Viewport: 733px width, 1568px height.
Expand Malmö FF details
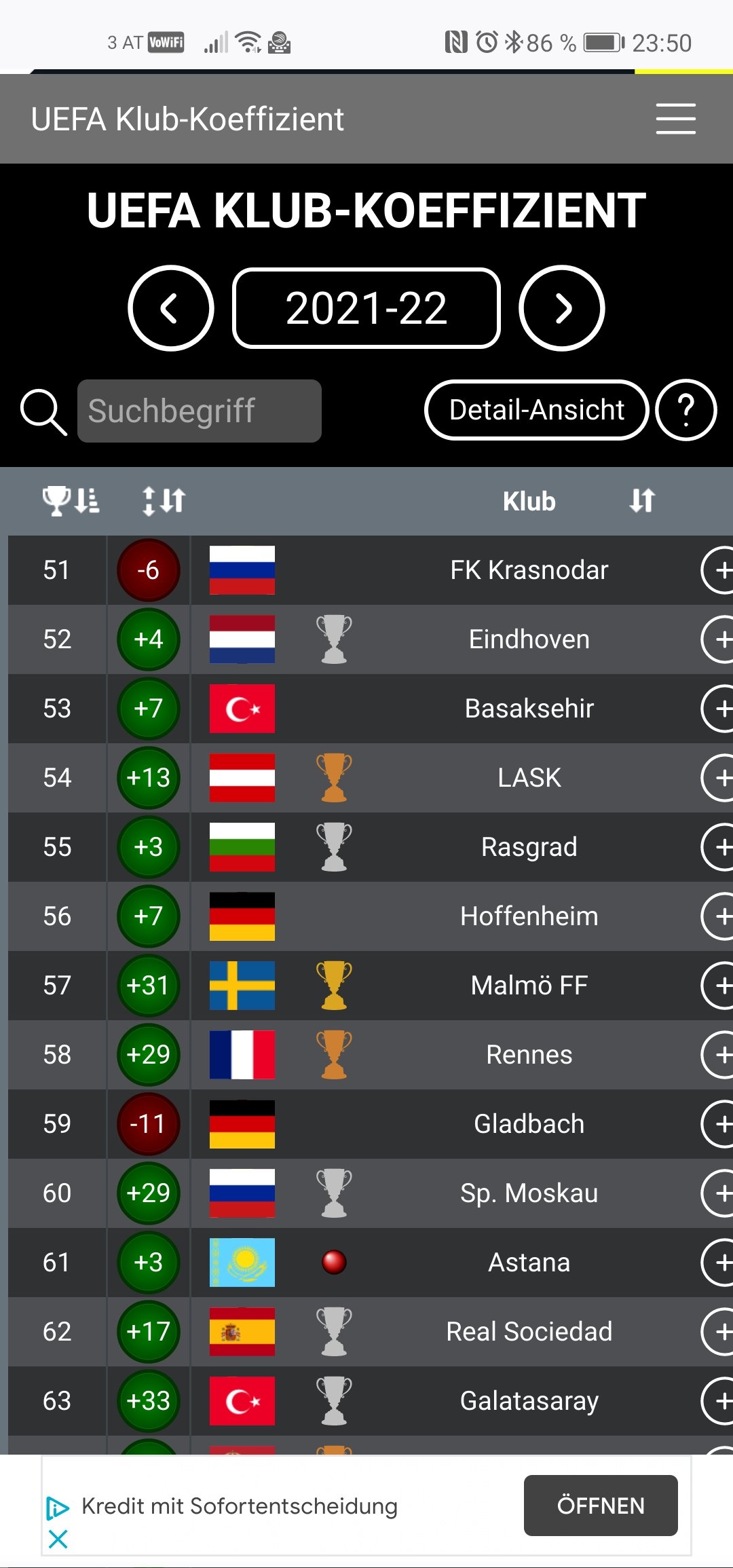coord(717,986)
